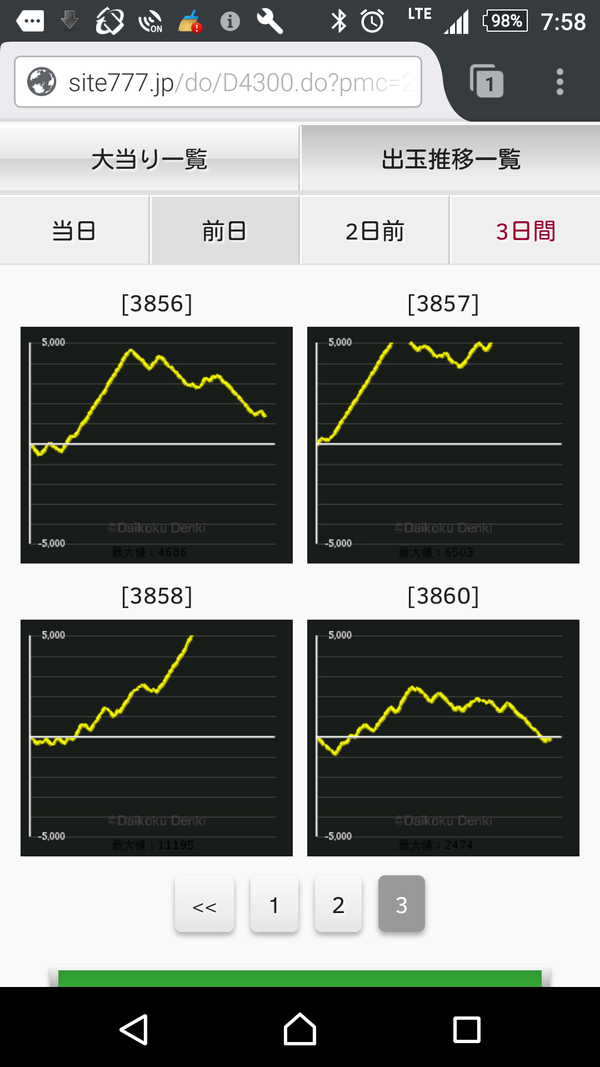Open the browser tab switcher
The image size is (600, 1067).
486,82
